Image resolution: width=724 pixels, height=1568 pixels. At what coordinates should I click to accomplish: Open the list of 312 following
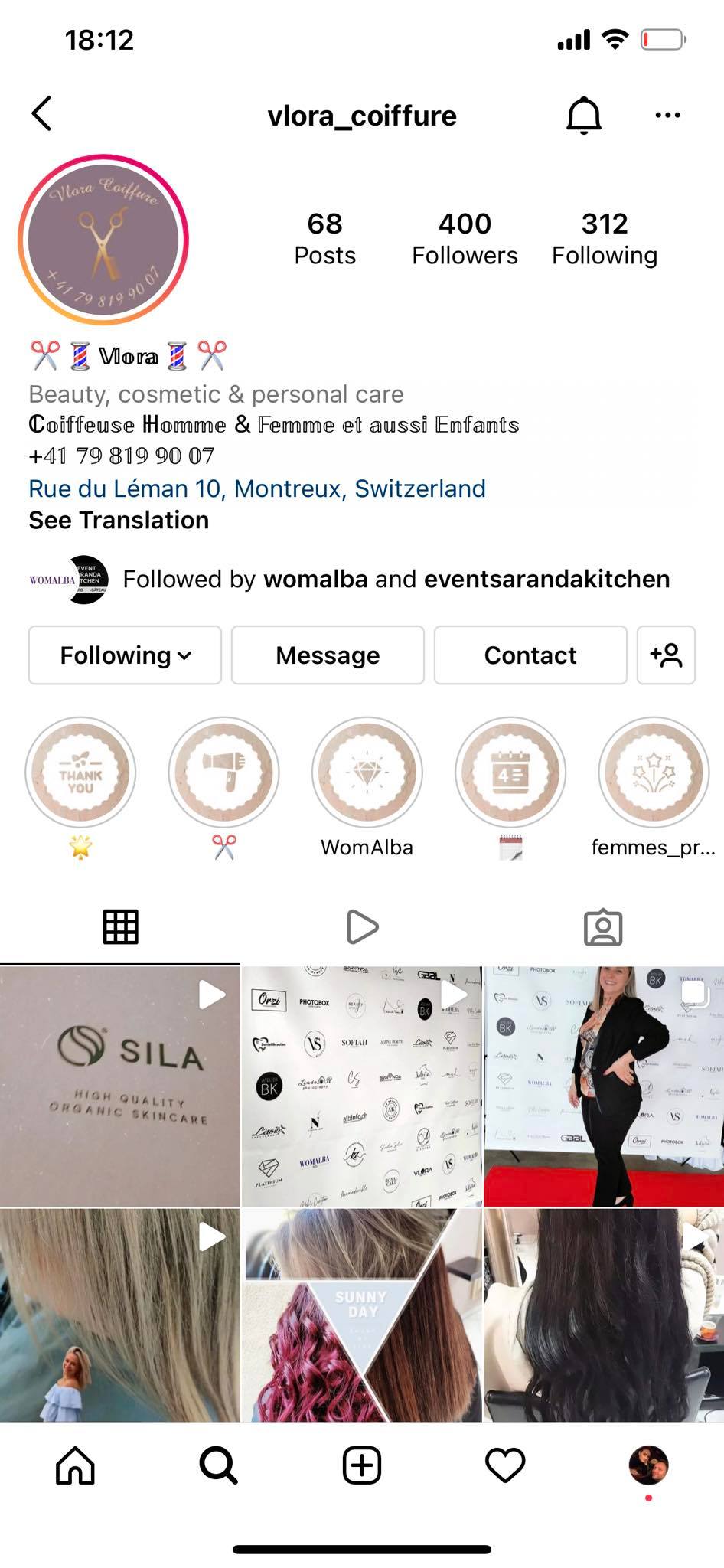605,238
